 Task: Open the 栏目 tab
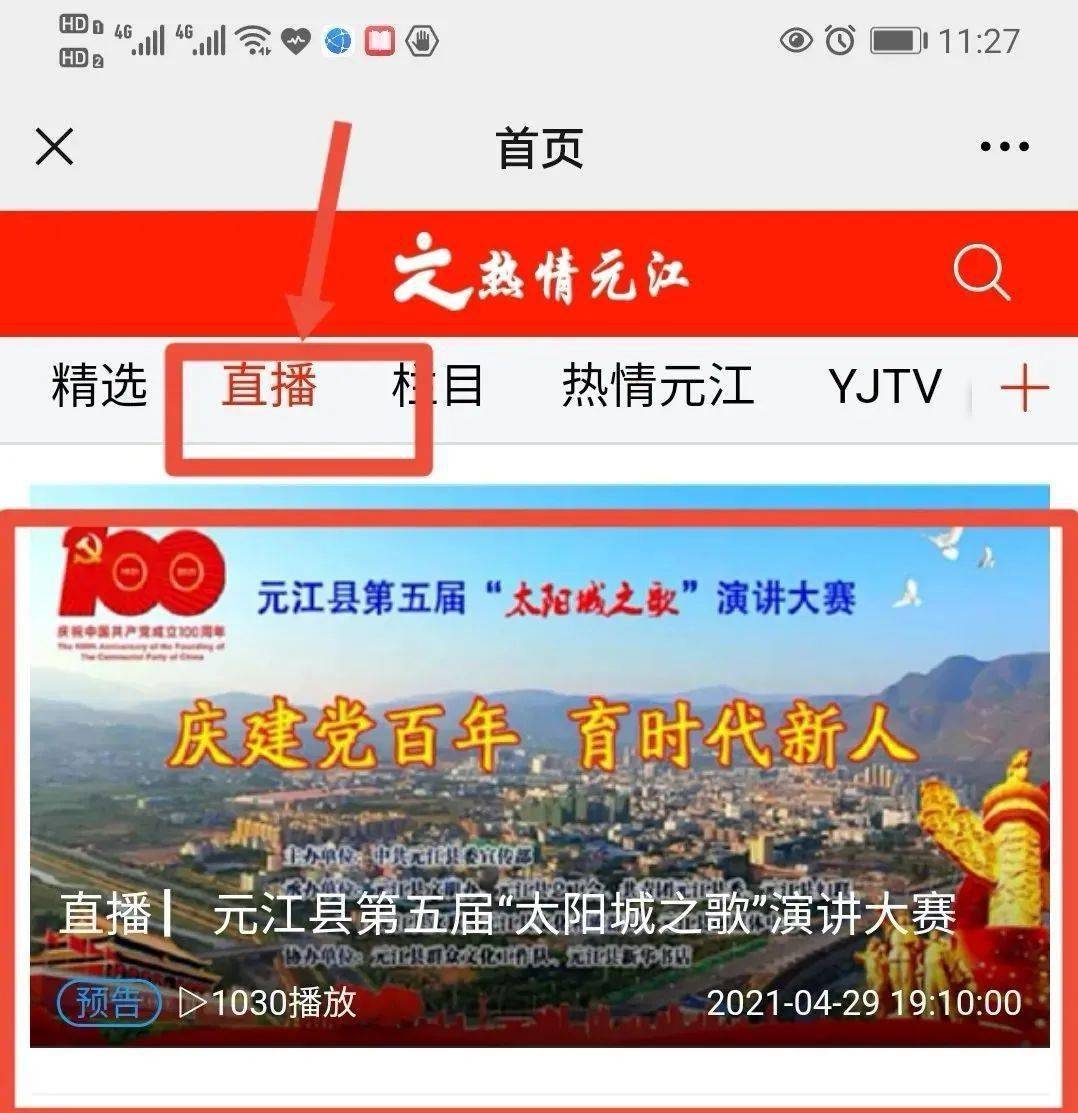click(440, 388)
